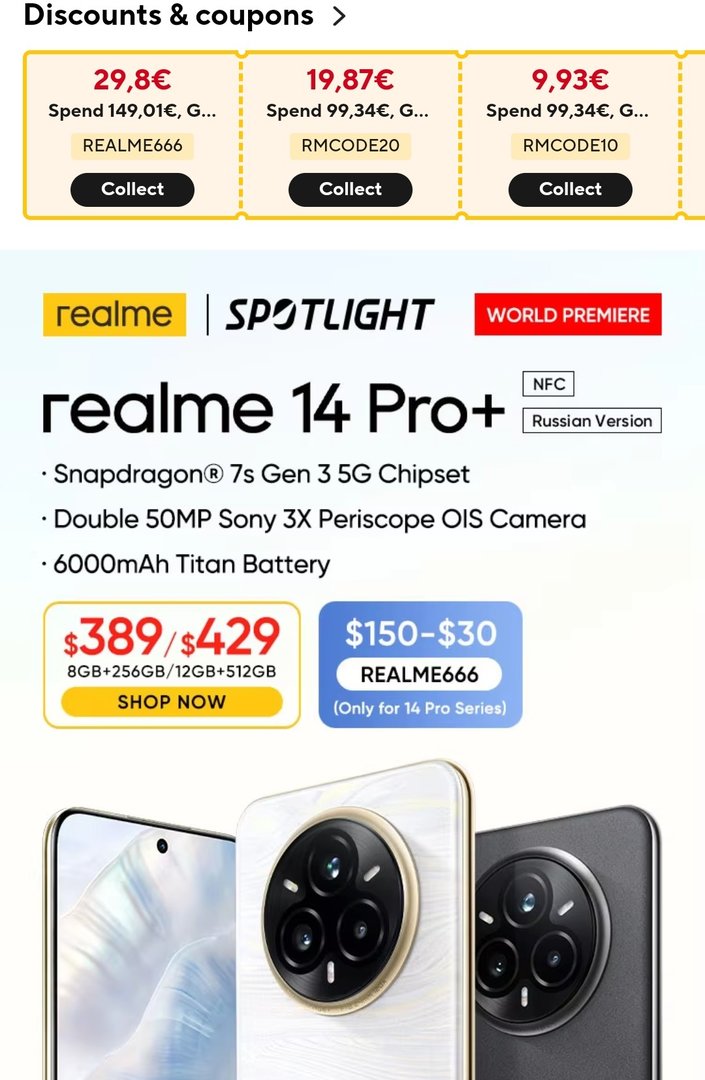Collect the 9,93€ RMCODE10 coupon
Screen dimensions: 705x1080
[570, 189]
